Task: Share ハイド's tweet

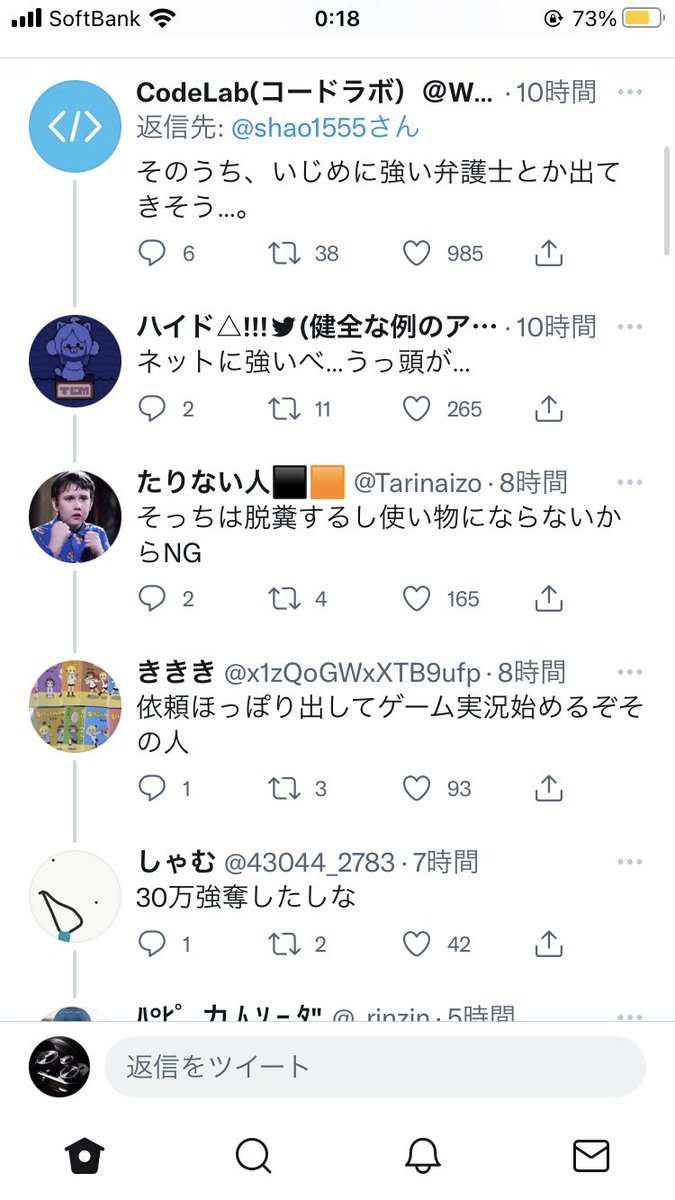Action: point(548,409)
